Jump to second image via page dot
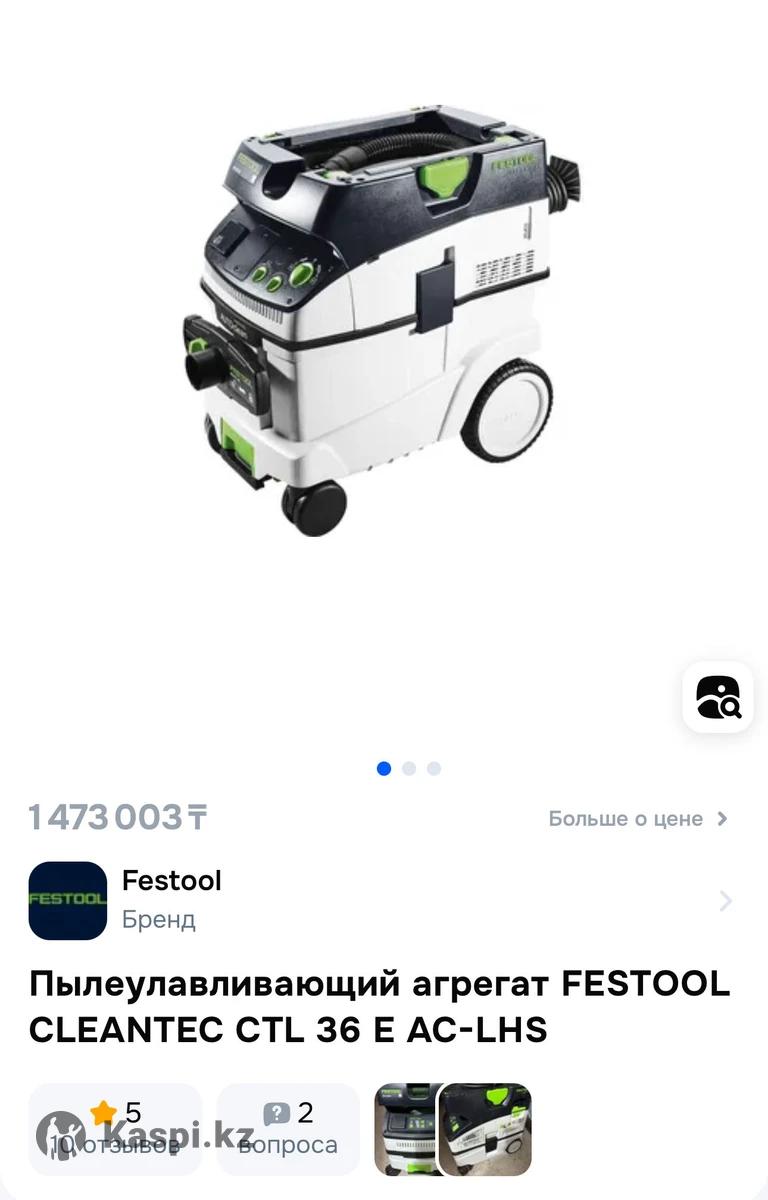This screenshot has width=768, height=1200. click(x=409, y=769)
